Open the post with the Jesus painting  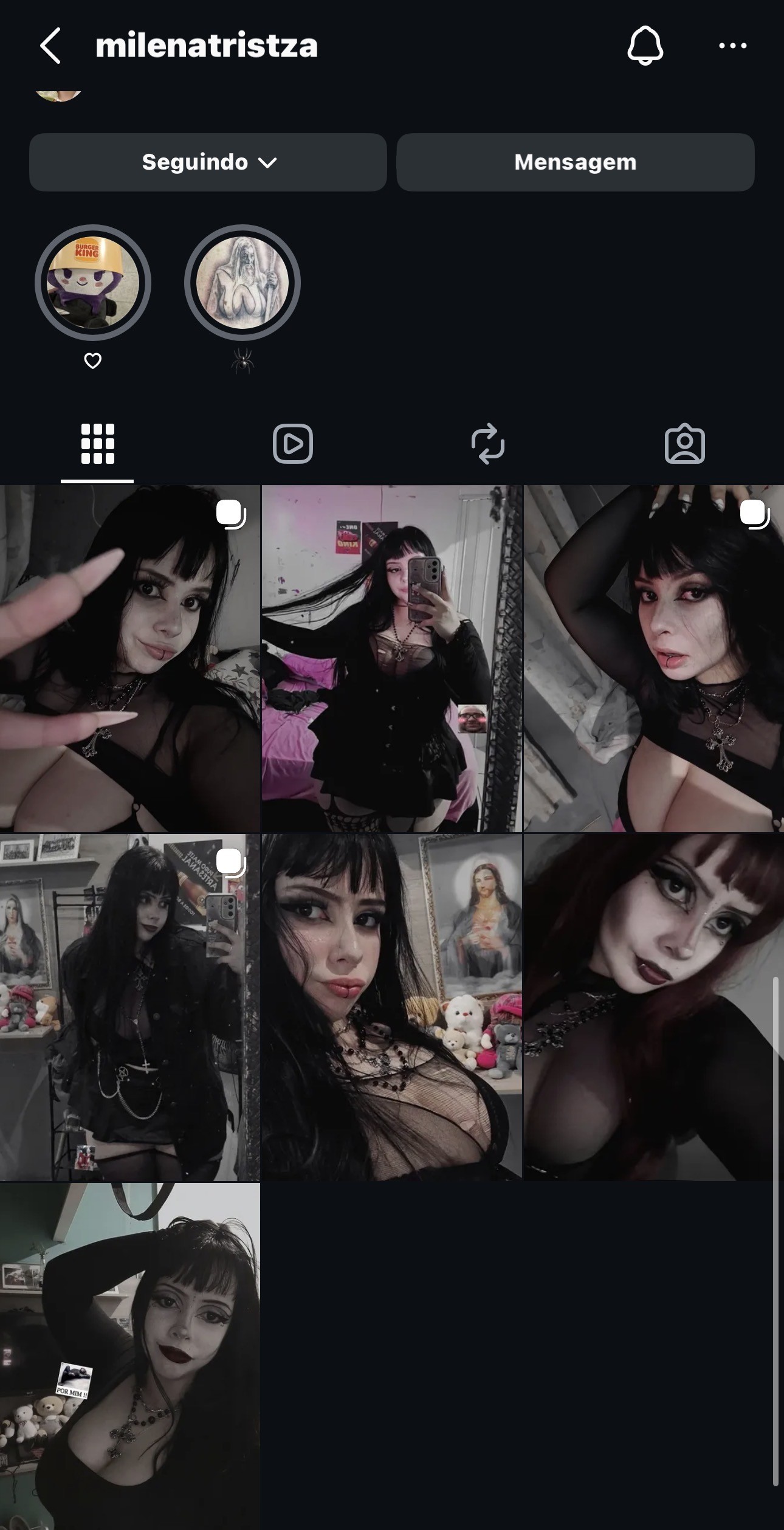pos(391,1007)
